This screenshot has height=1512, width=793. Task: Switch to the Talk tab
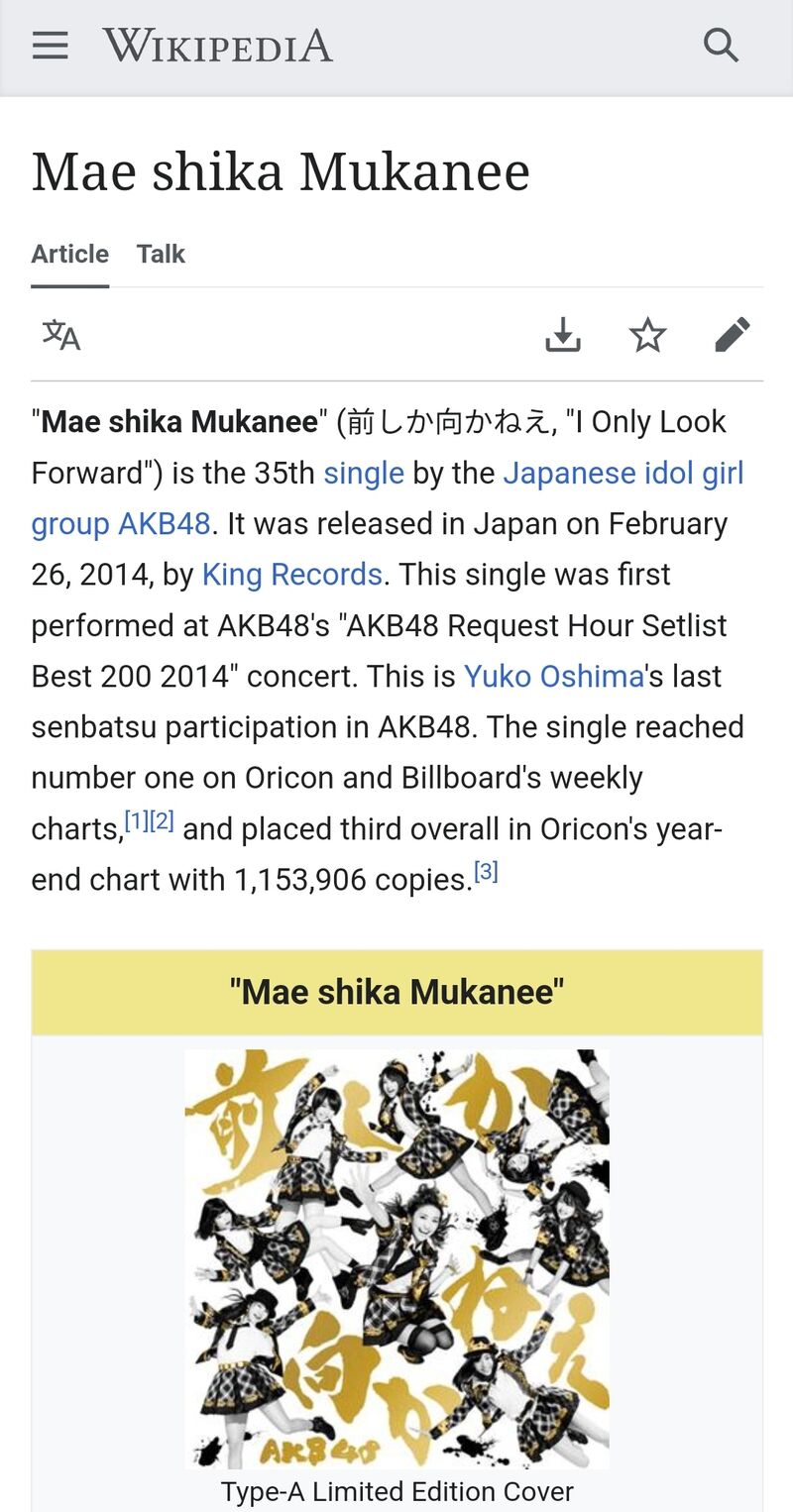click(x=161, y=254)
